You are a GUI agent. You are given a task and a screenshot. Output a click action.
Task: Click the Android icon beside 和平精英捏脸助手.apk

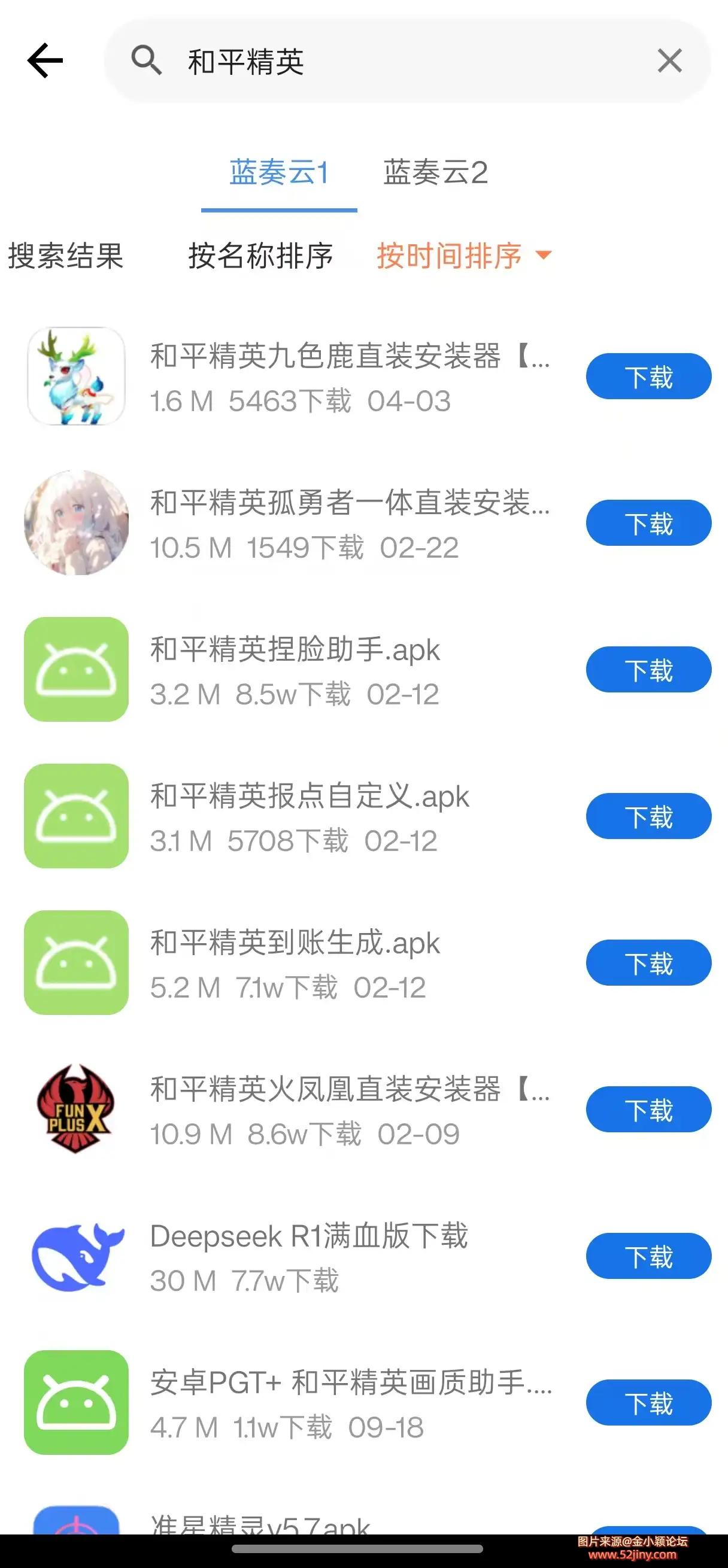pos(75,668)
